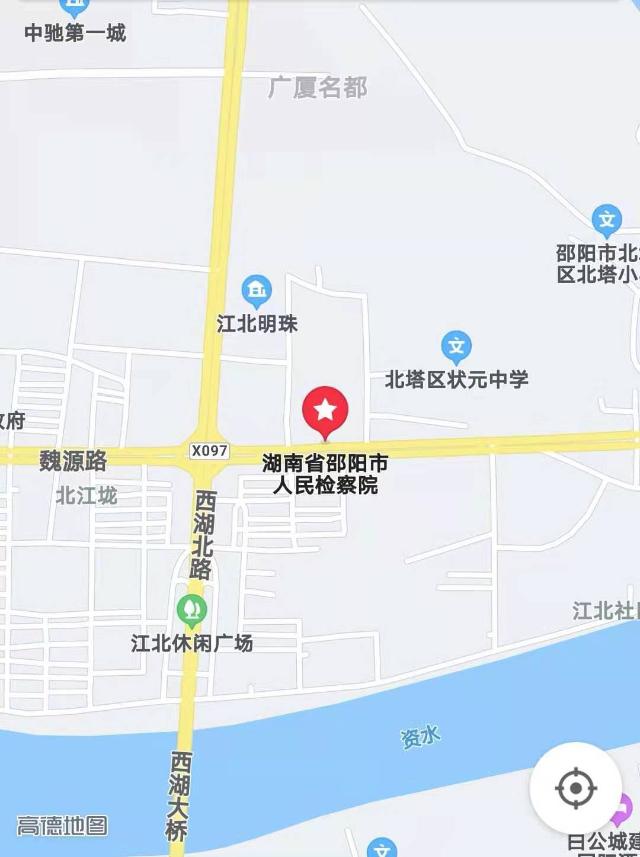Screen dimensions: 640x857
Task: Tap the red pin at 湖南省邵阳市人民检察院
Action: point(325,410)
